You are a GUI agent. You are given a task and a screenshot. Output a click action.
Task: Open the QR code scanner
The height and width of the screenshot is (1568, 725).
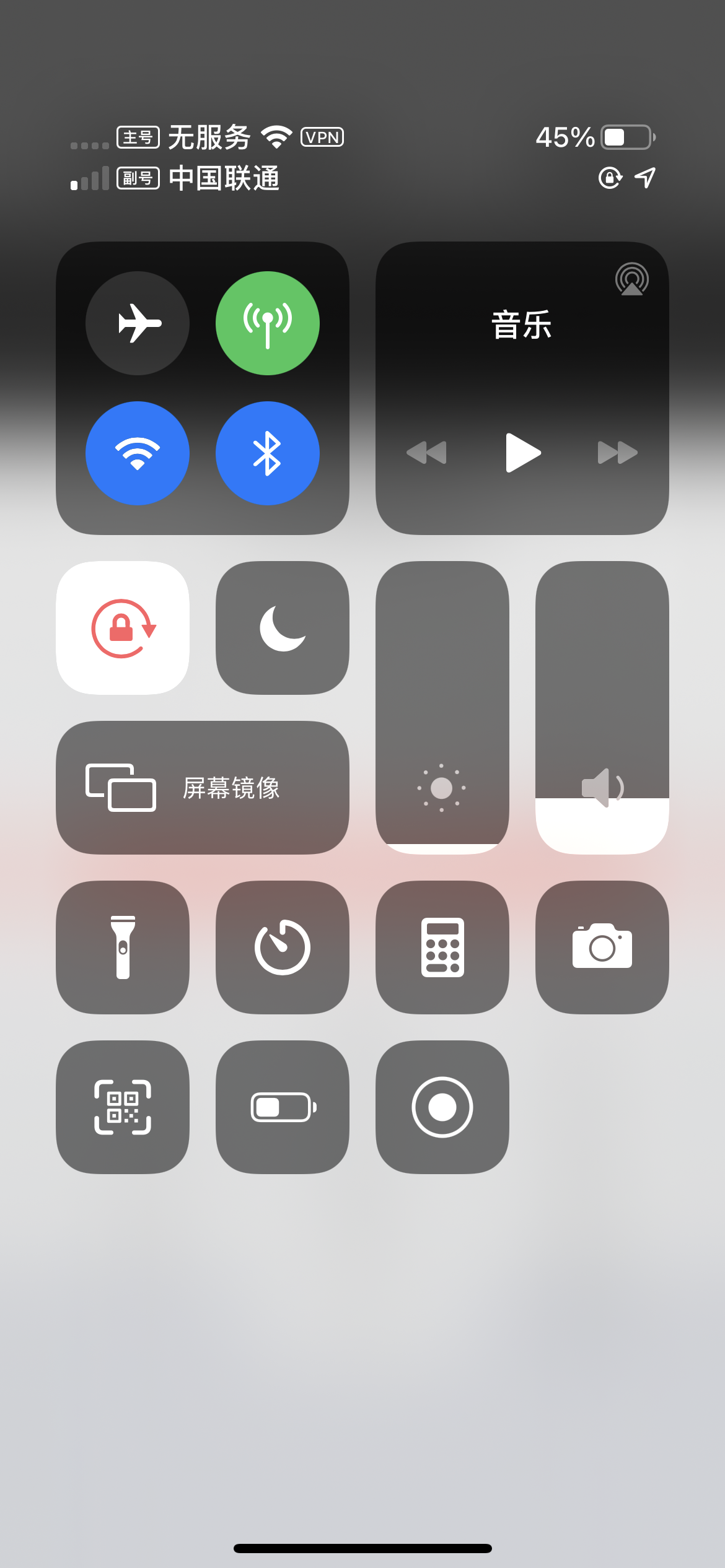point(123,1107)
